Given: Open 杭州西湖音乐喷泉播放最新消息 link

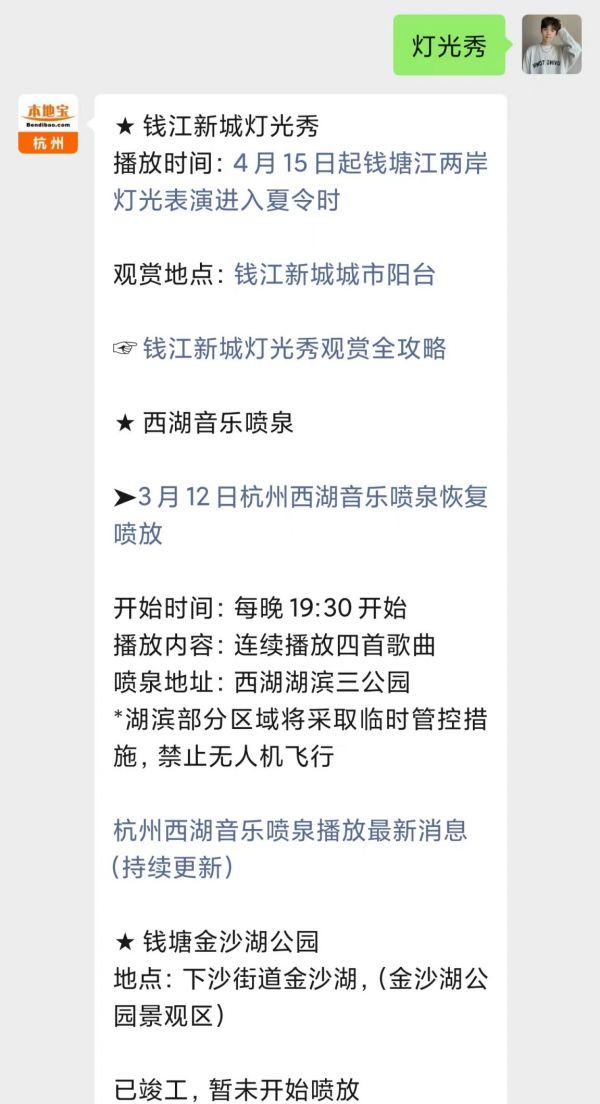Looking at the screenshot, I should 290,848.
